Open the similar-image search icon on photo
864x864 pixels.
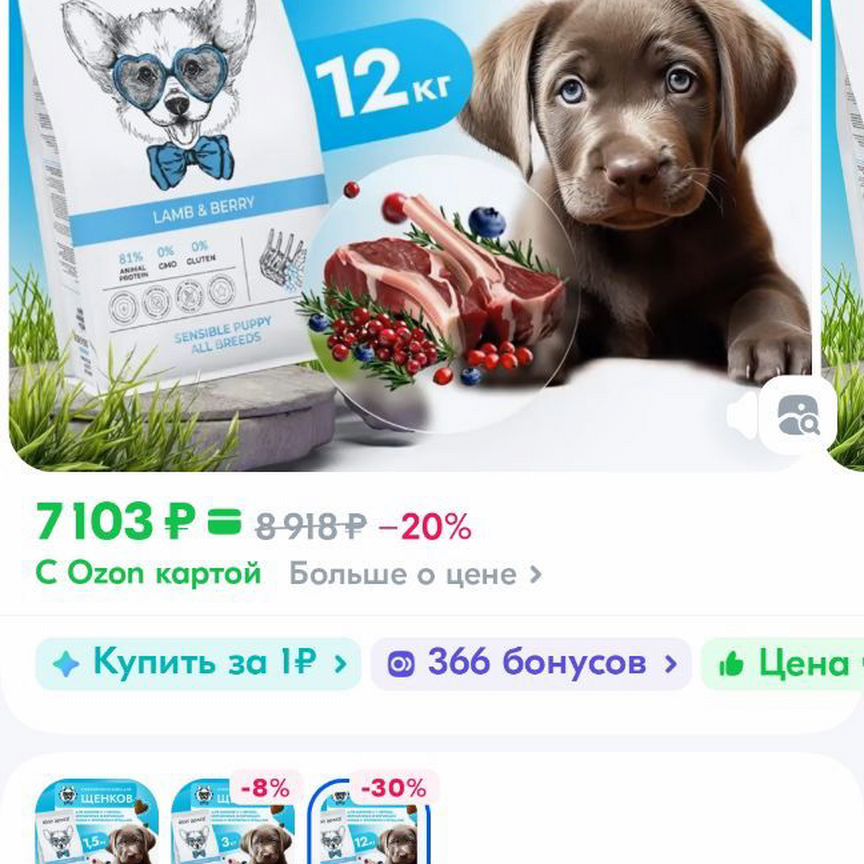[x=797, y=415]
